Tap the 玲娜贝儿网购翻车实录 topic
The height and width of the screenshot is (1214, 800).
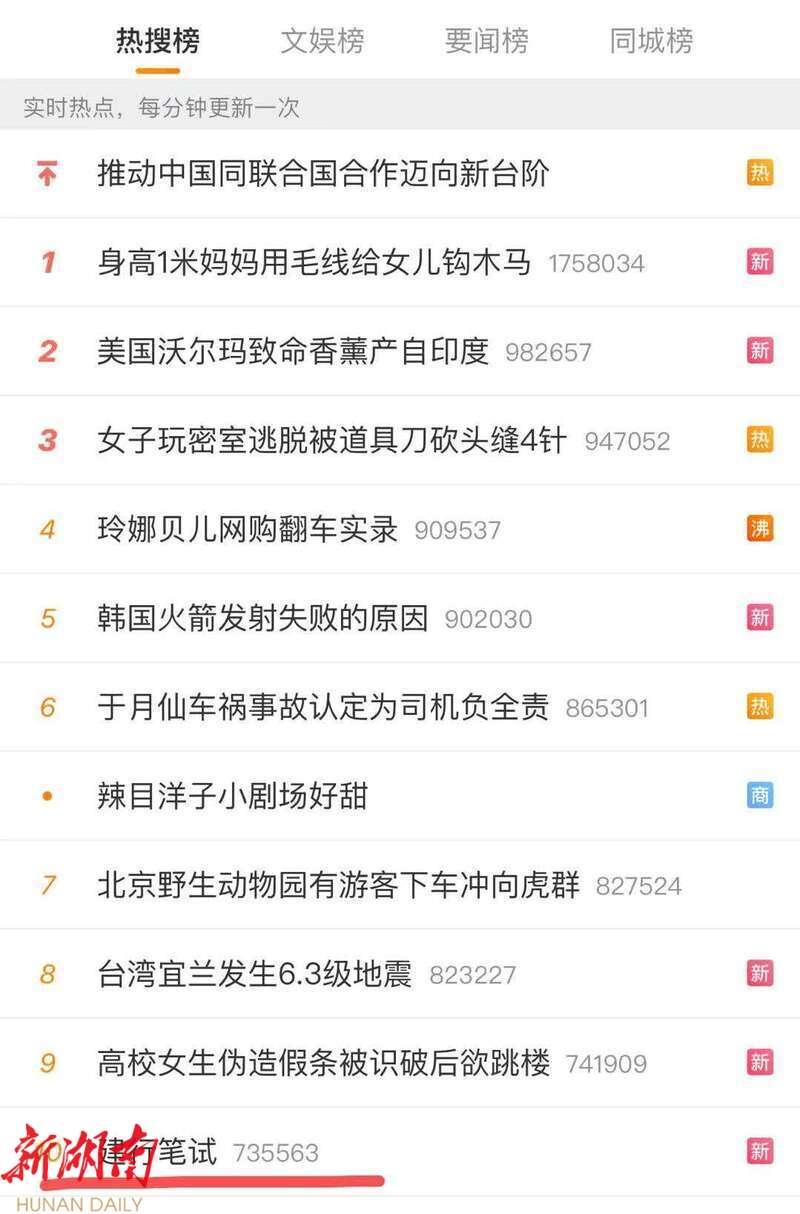tap(247, 529)
